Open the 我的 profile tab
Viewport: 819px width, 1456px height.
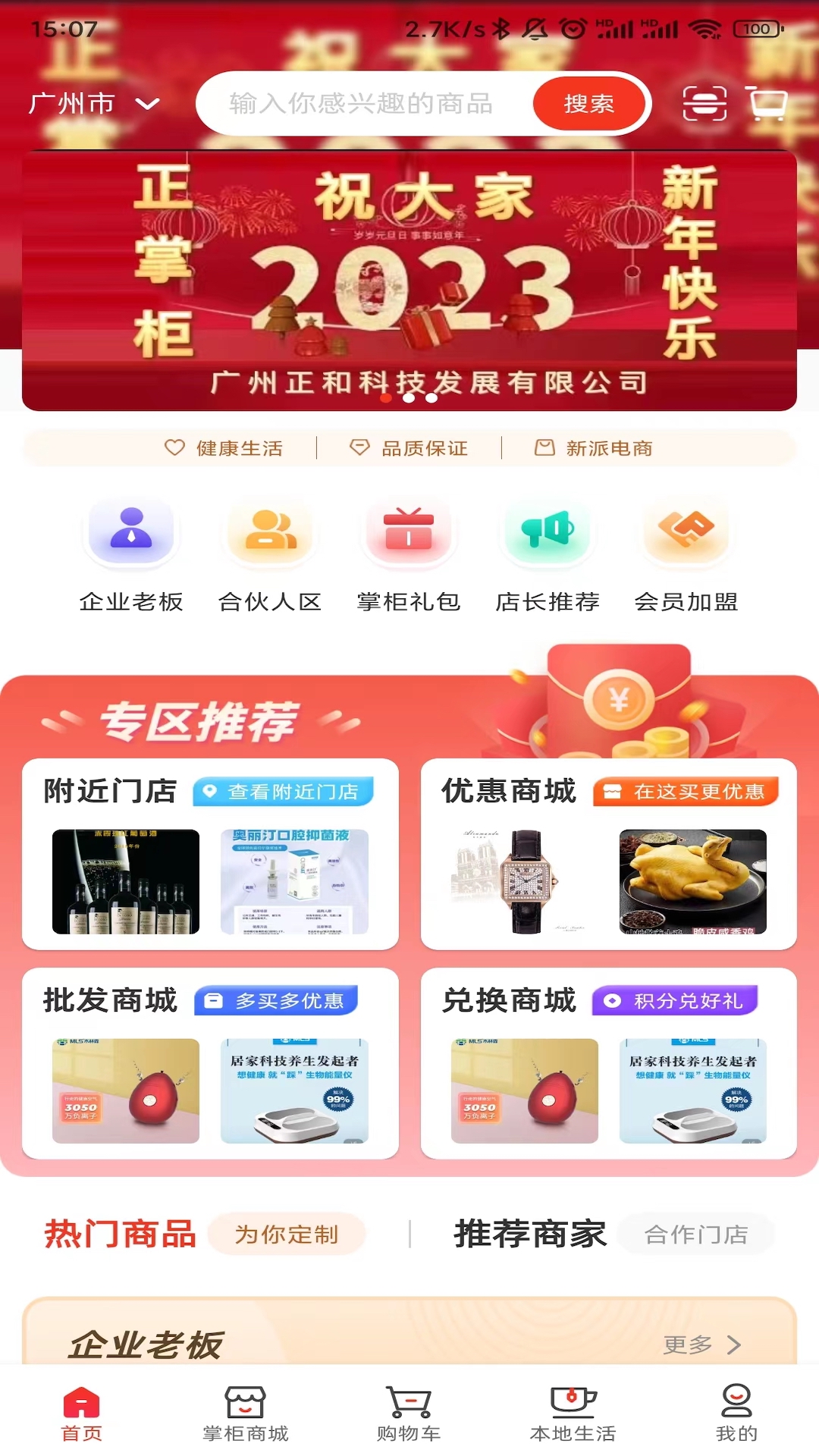[736, 1414]
